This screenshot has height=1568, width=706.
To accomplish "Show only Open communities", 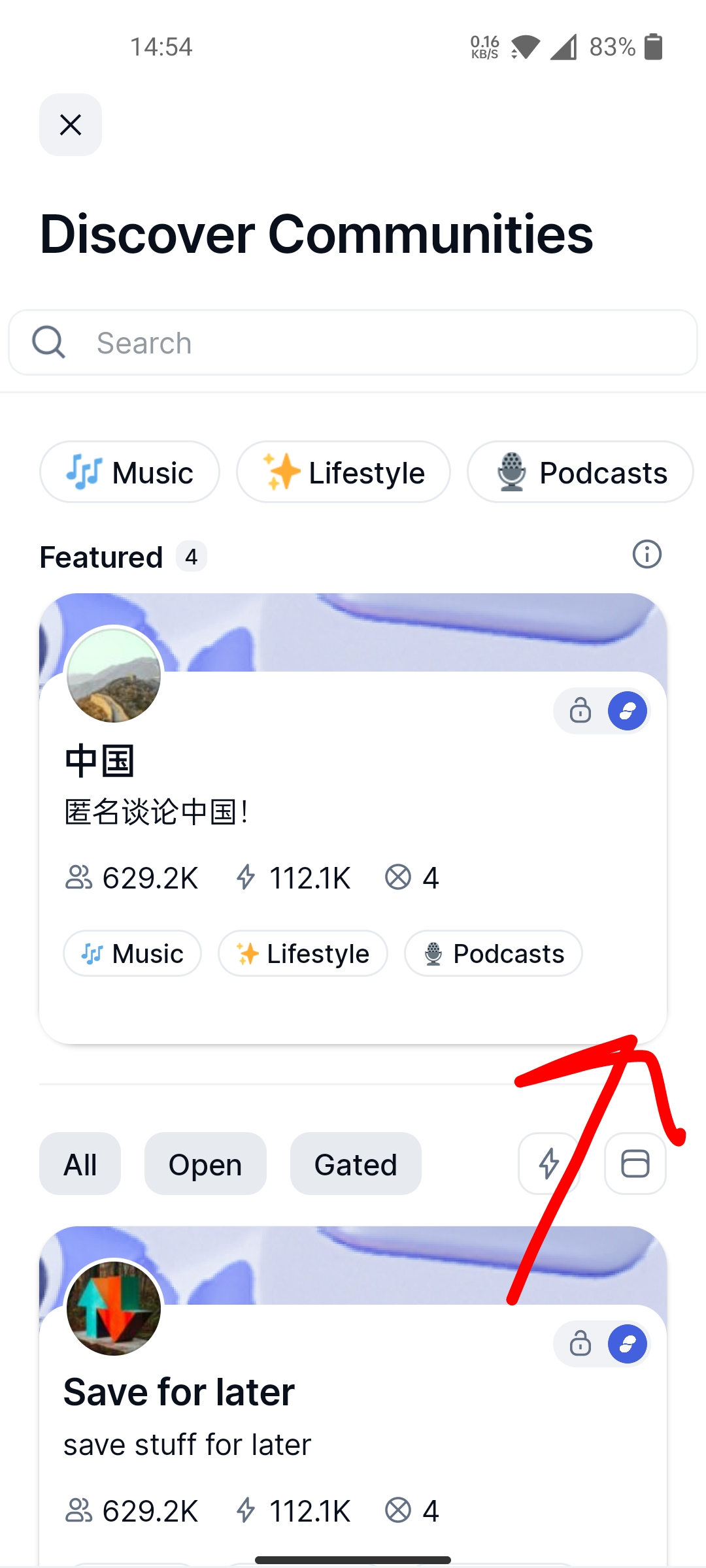I will tap(205, 1164).
